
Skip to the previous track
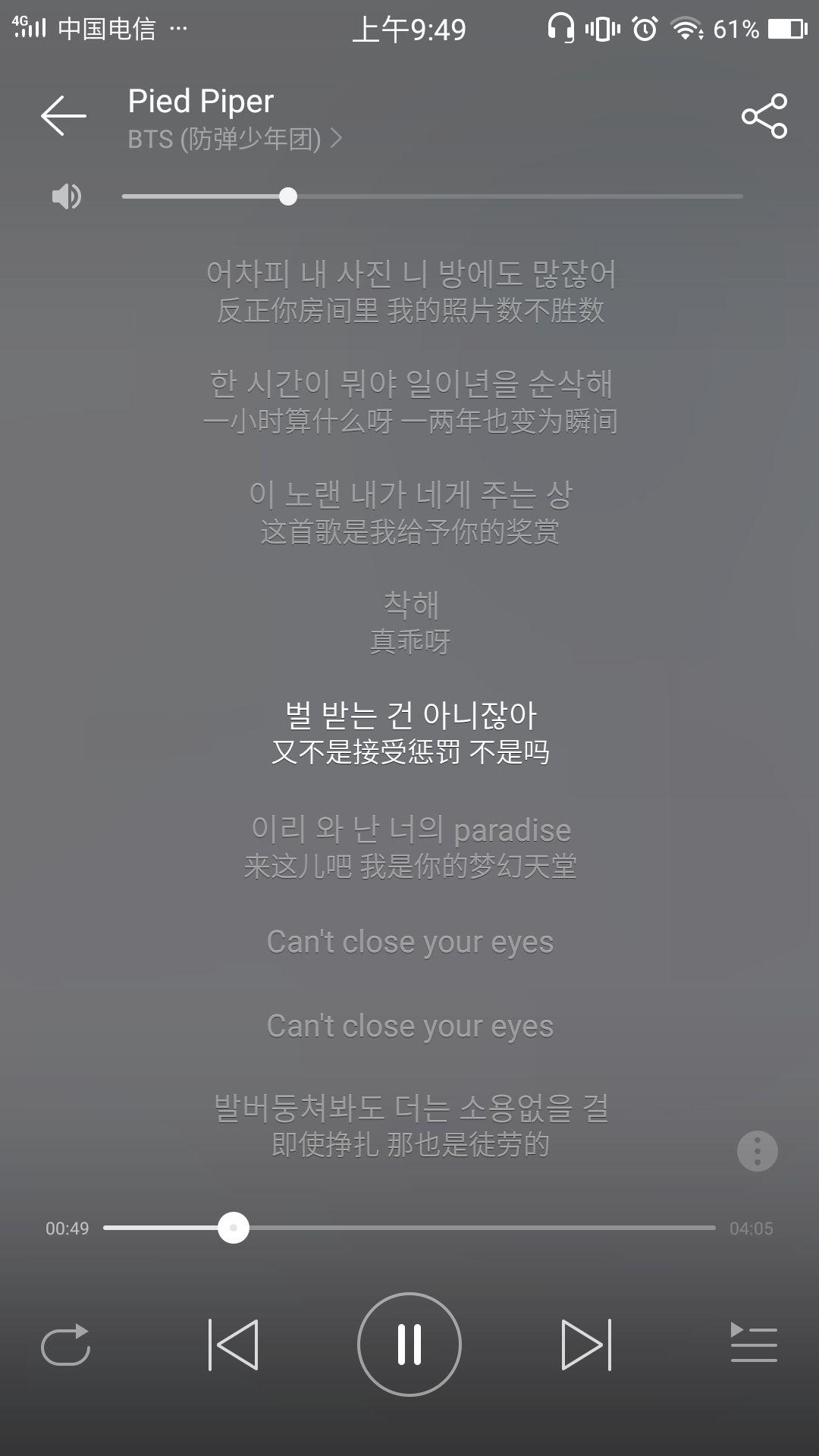[x=234, y=1345]
